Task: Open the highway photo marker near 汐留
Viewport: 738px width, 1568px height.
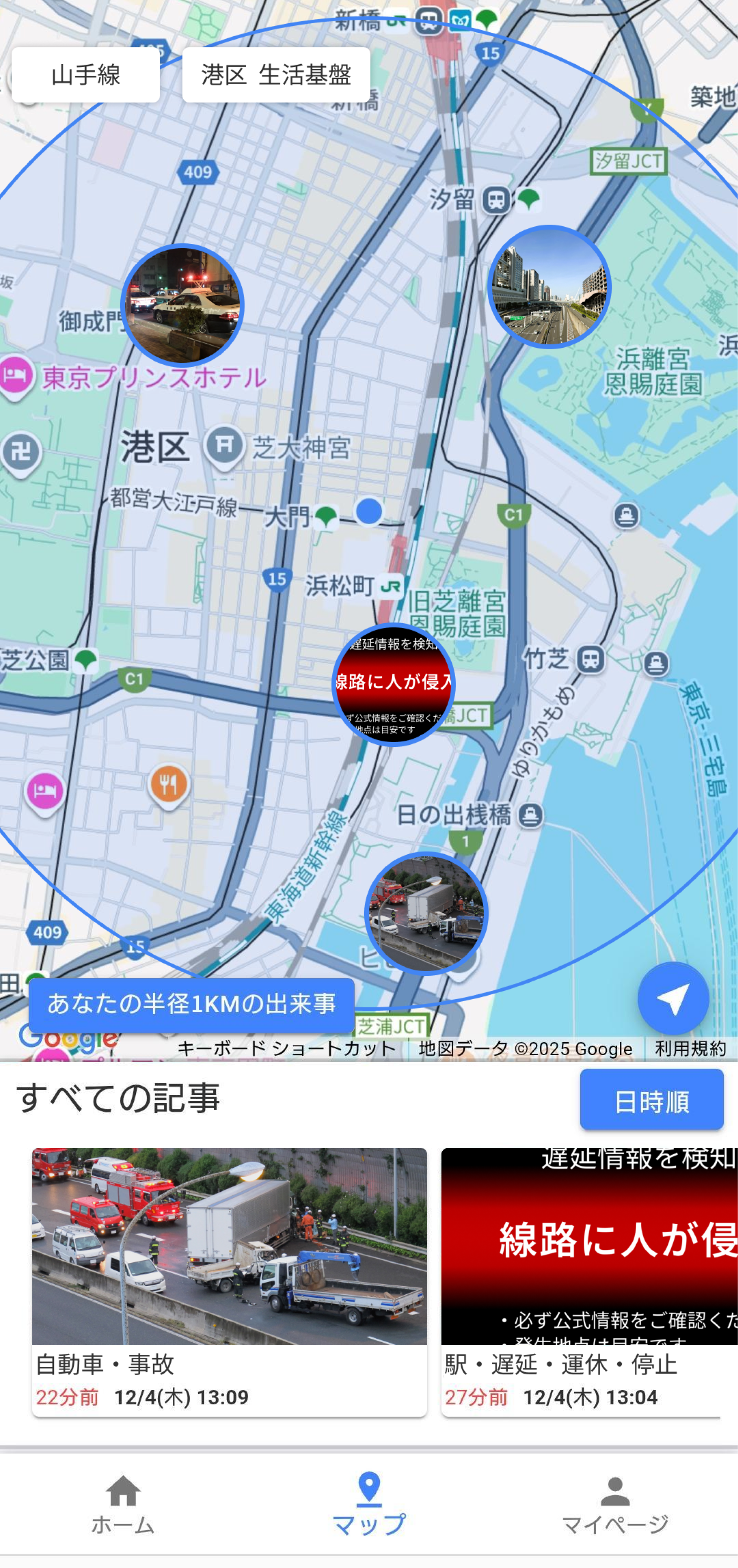Action: [x=549, y=287]
